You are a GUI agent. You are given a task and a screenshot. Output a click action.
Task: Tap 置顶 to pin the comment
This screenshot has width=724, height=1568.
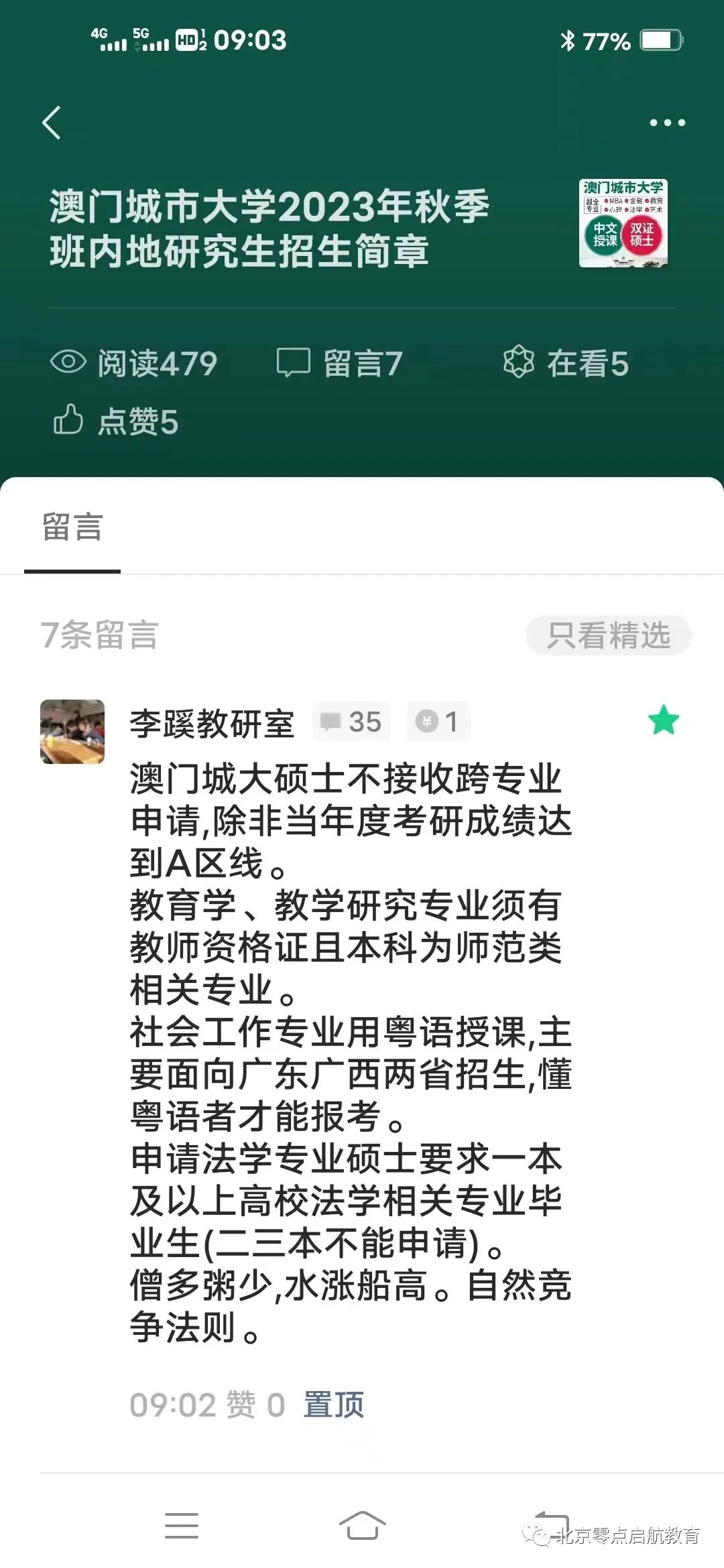[334, 1405]
